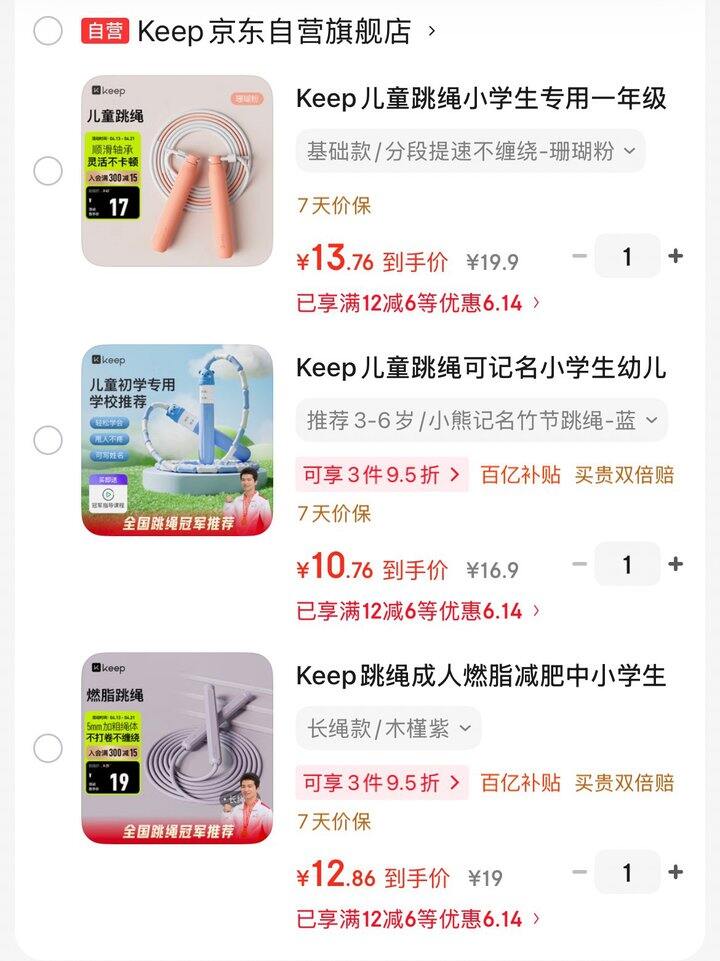
Task: View discount details for the ¥13.76 item
Action: [x=418, y=303]
